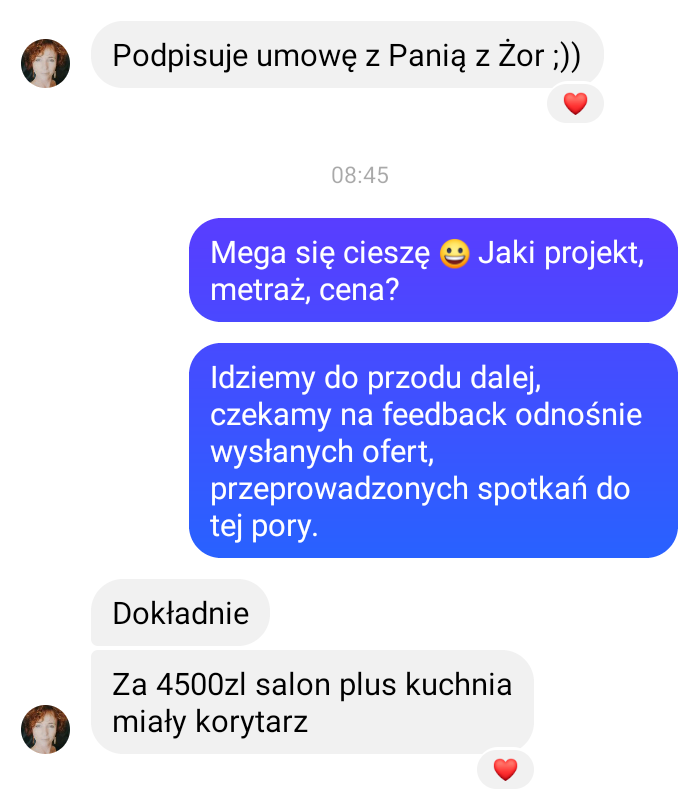Screen dimensions: 700x801
Task: Open heart reaction on the 'Podpisuje umowę' message
Action: [x=575, y=103]
